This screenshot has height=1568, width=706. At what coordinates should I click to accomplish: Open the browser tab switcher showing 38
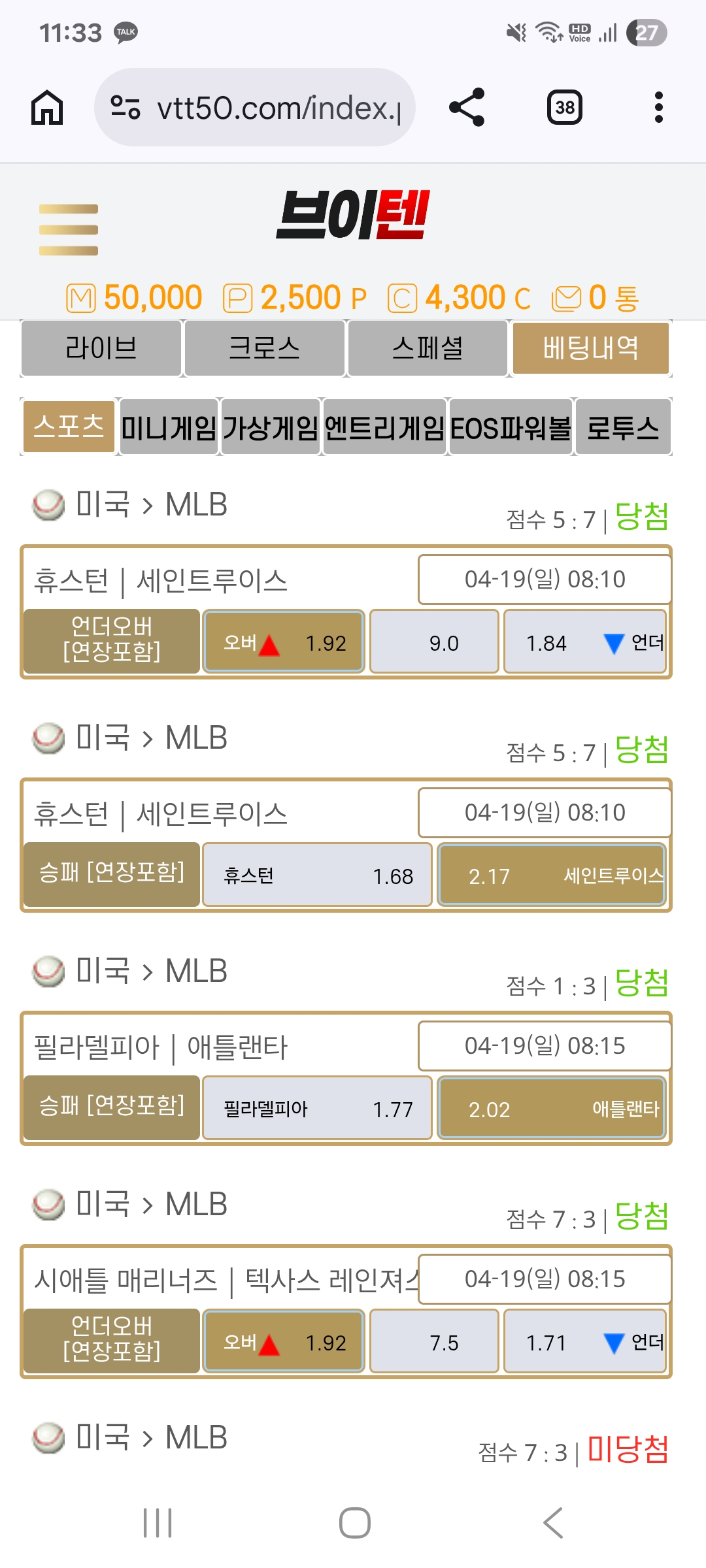[x=564, y=108]
